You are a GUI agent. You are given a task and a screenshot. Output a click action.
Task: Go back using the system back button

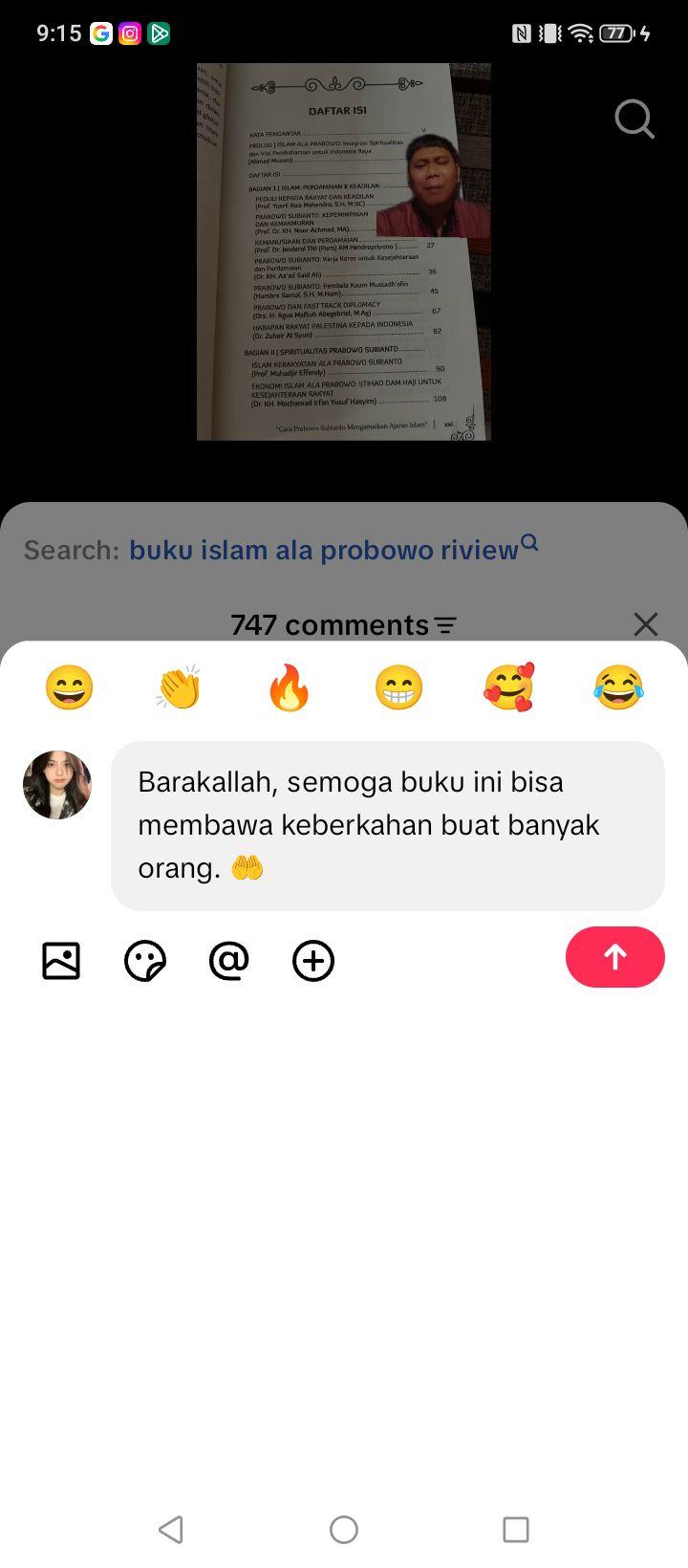pyautogui.click(x=171, y=1530)
